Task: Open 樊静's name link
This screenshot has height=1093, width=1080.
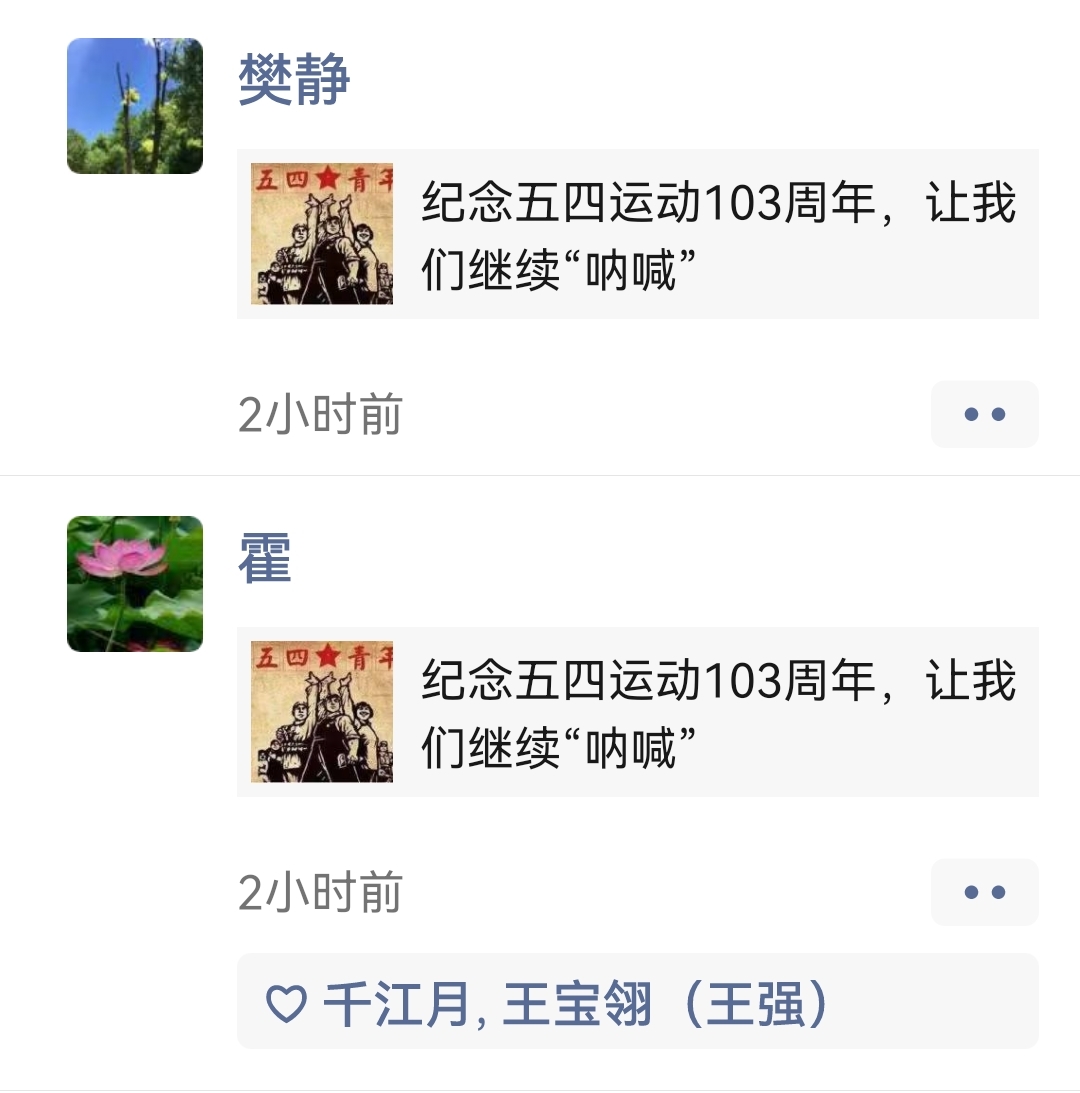Action: 294,79
